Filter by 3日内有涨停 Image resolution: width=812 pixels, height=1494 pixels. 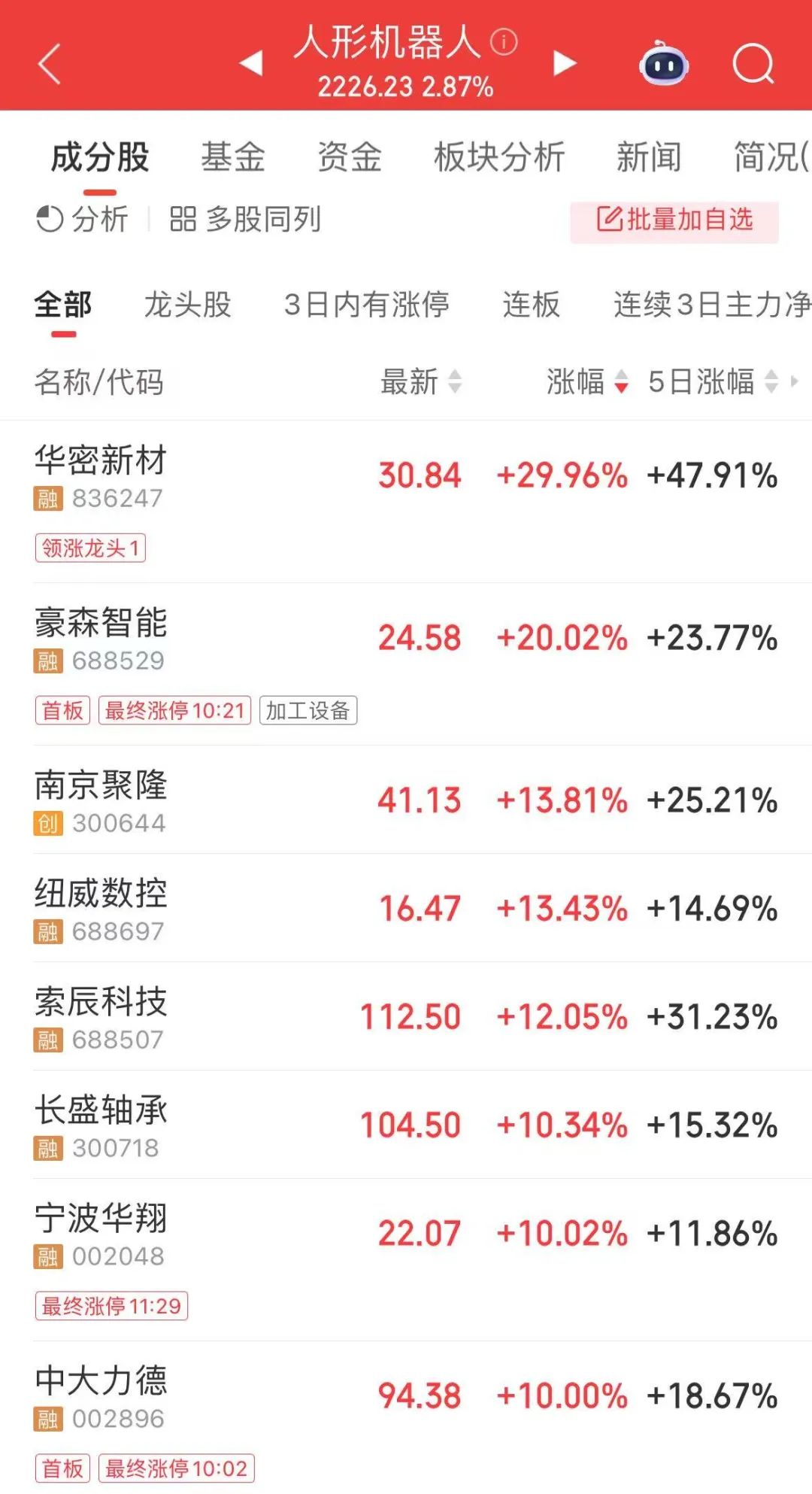click(366, 305)
